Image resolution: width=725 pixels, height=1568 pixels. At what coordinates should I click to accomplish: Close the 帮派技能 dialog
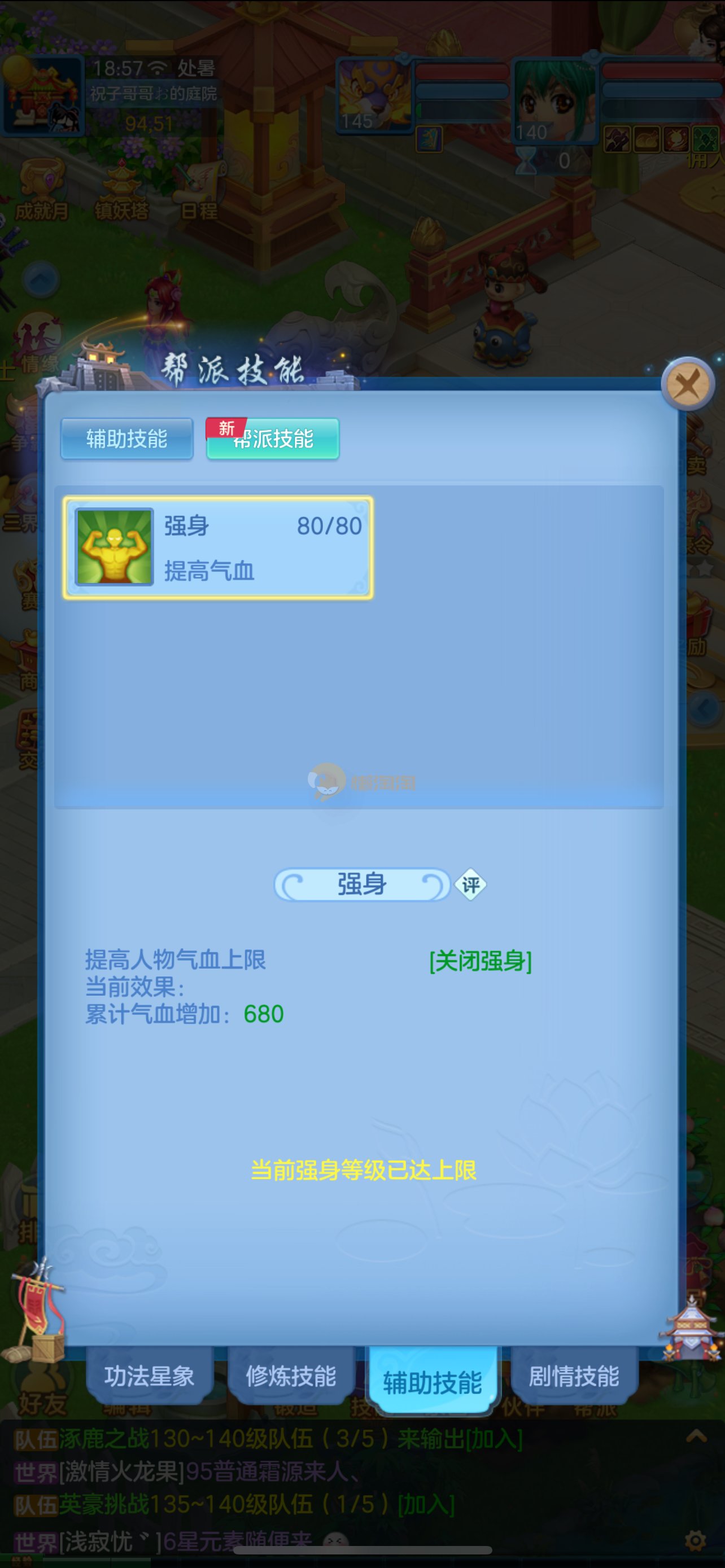pos(688,384)
